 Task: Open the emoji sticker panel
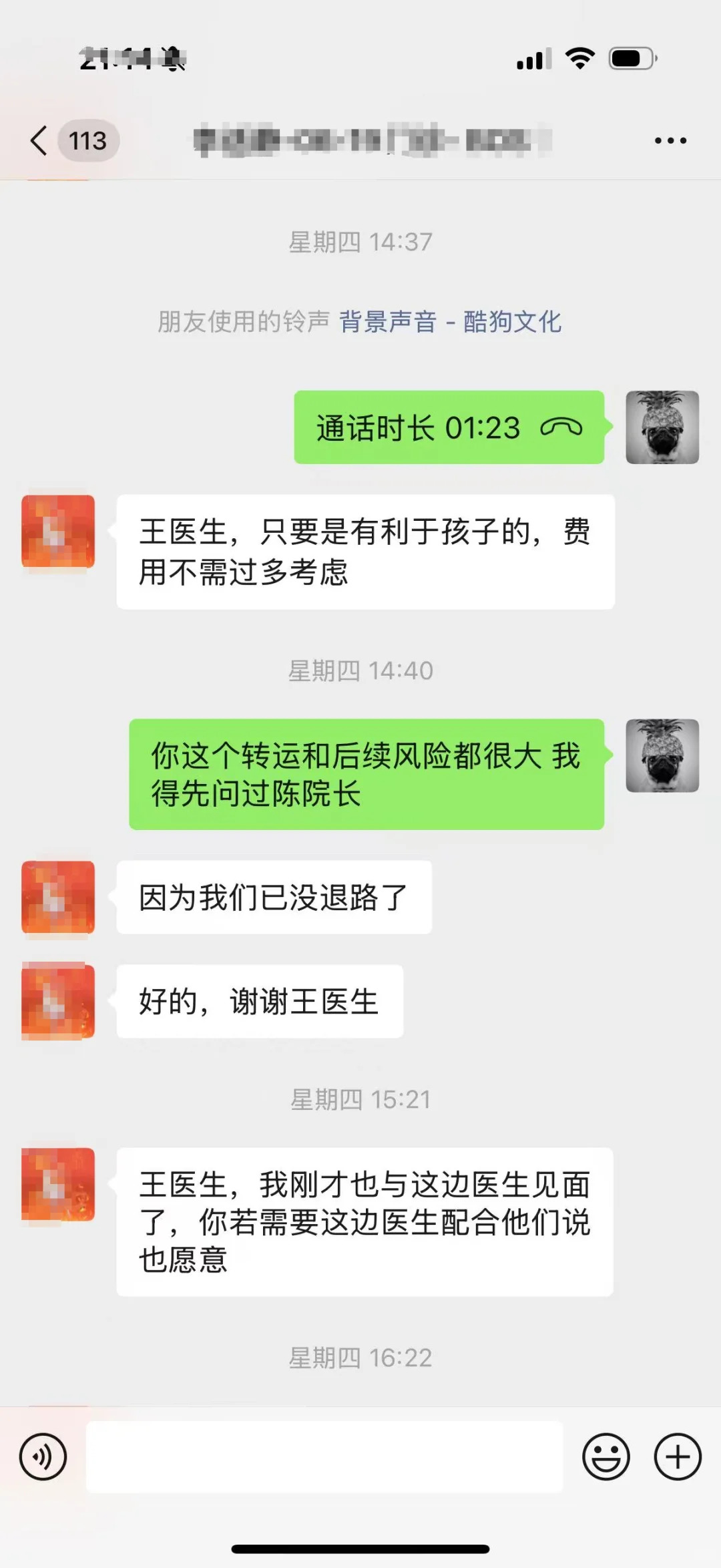click(606, 1456)
